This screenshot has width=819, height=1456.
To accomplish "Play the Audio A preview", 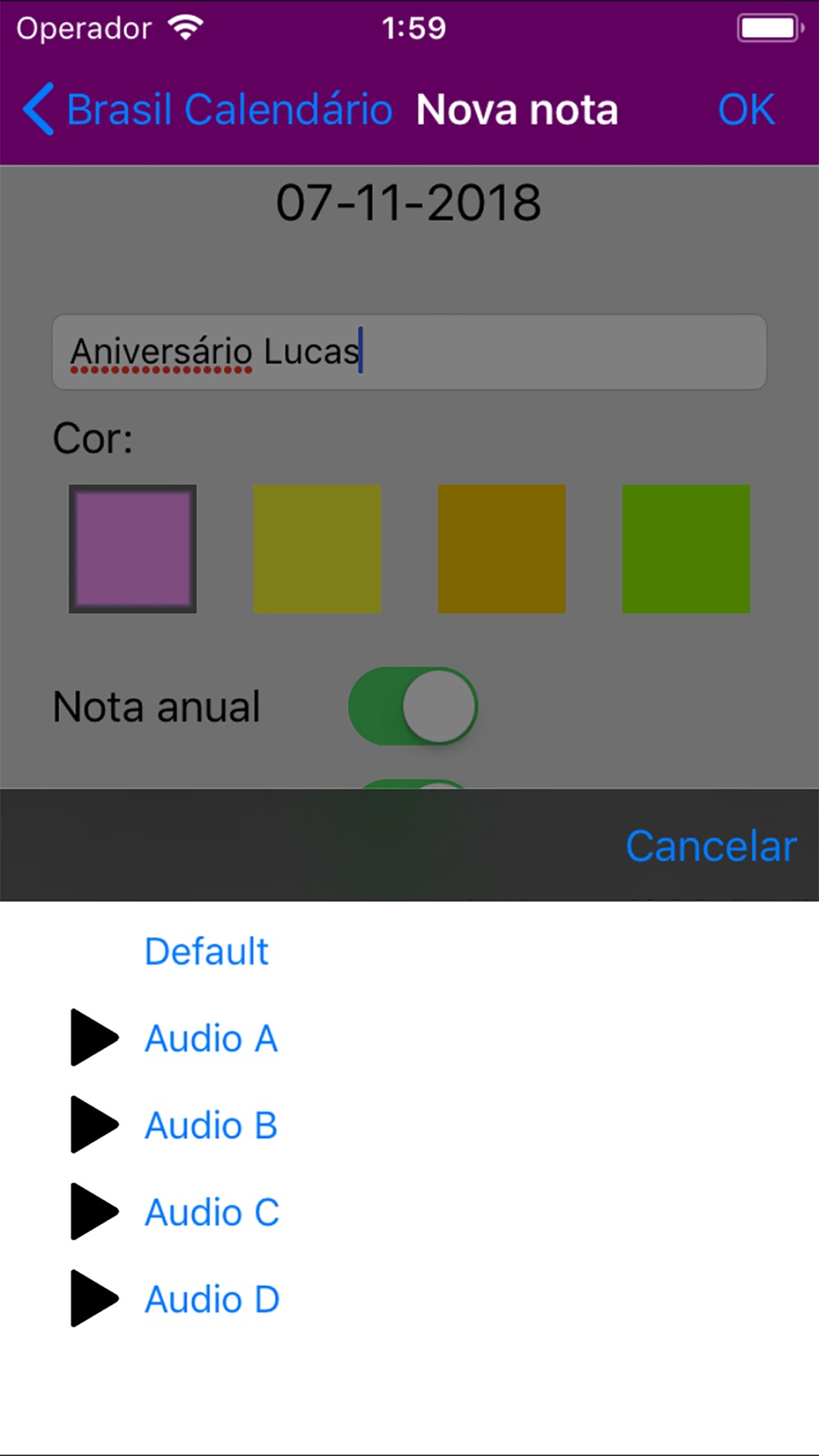I will pos(95,1038).
